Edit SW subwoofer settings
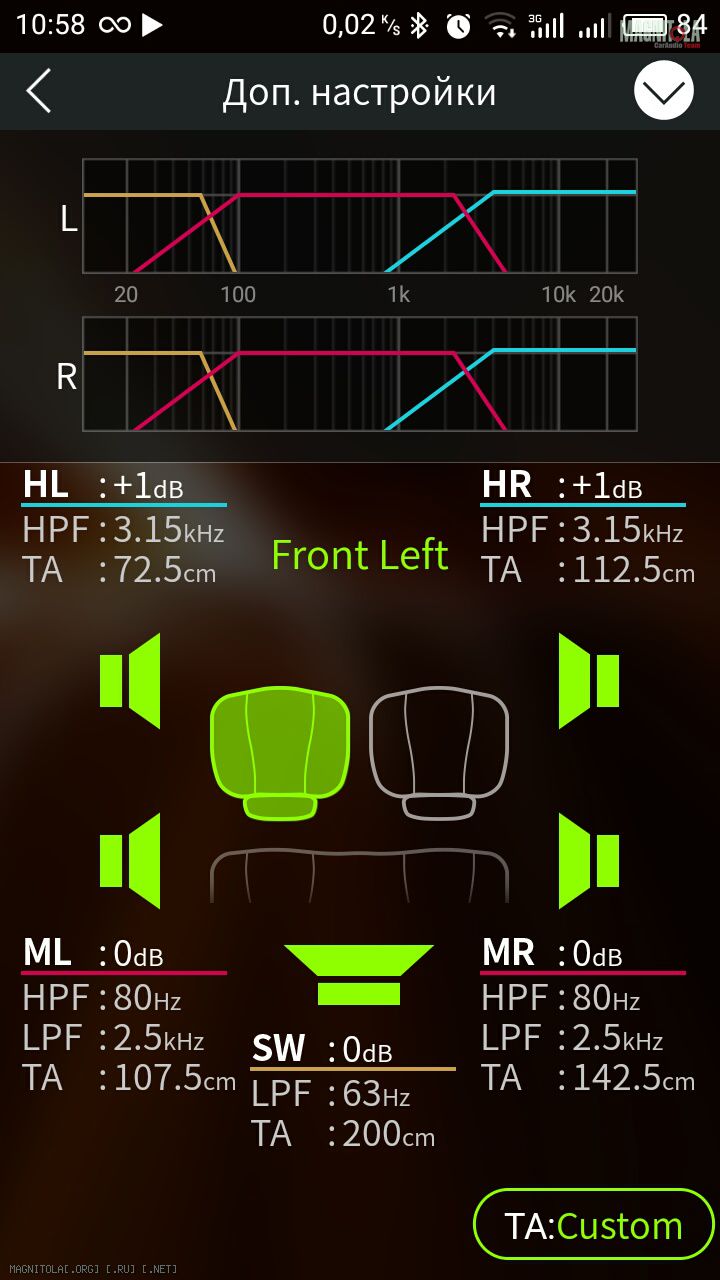The height and width of the screenshot is (1280, 720). click(x=352, y=1092)
